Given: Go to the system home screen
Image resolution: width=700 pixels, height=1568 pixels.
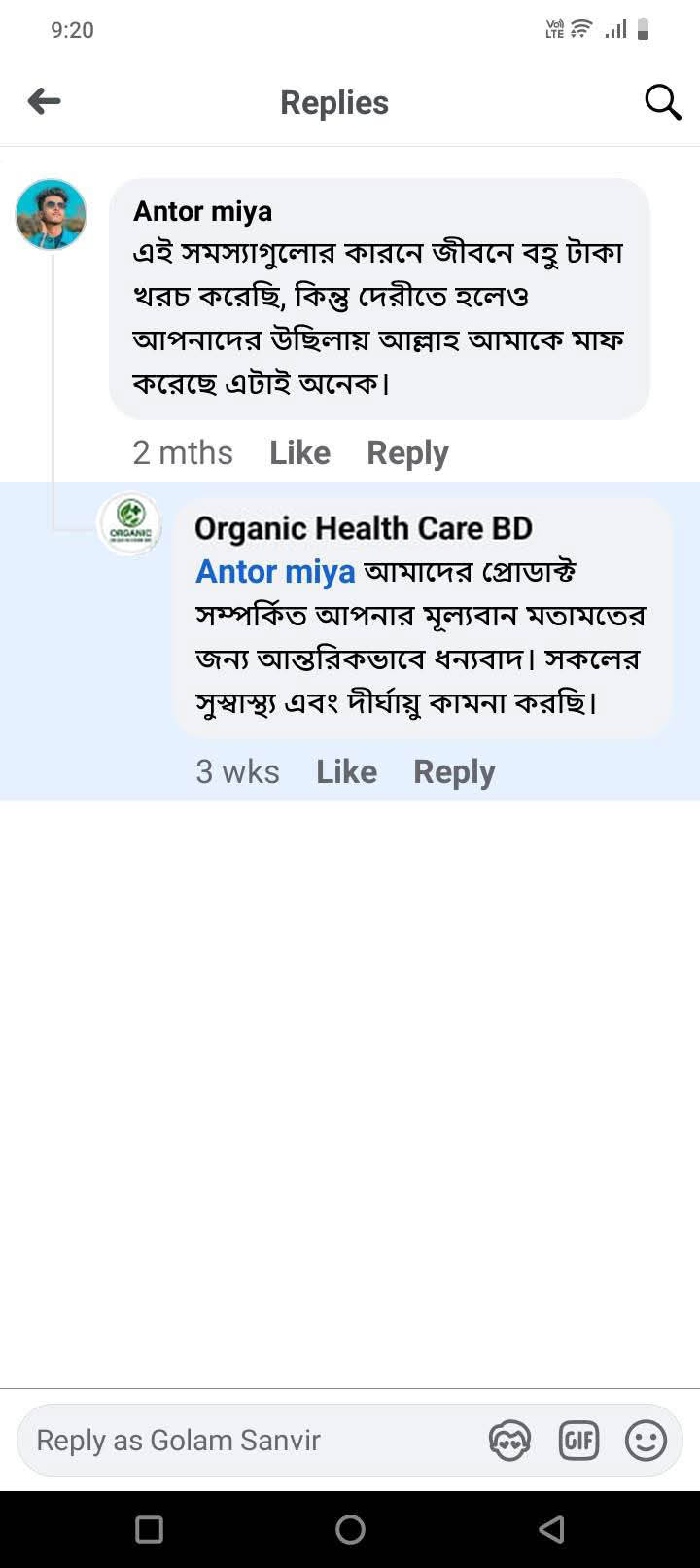Looking at the screenshot, I should [350, 1530].
